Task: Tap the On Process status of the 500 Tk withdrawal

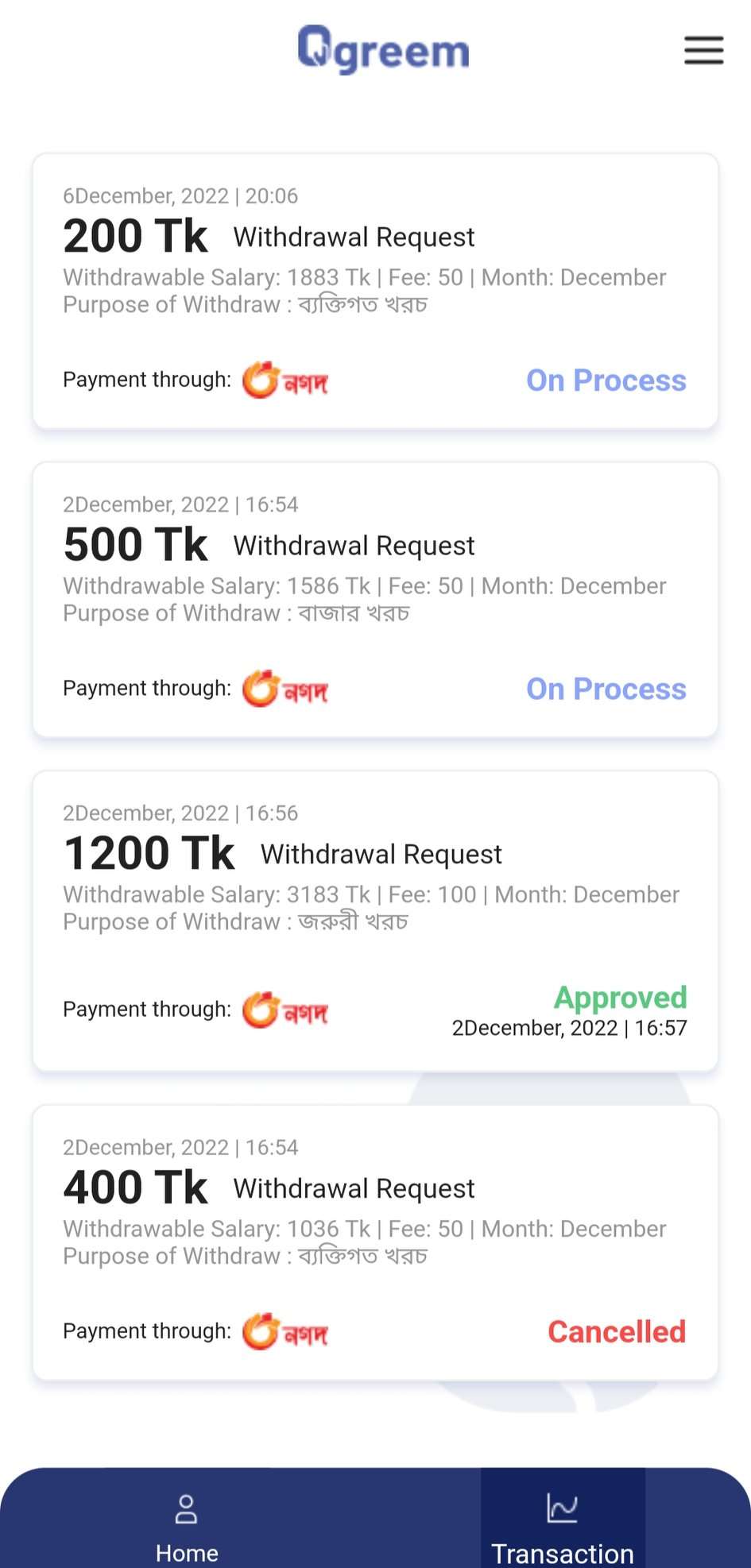Action: point(606,689)
